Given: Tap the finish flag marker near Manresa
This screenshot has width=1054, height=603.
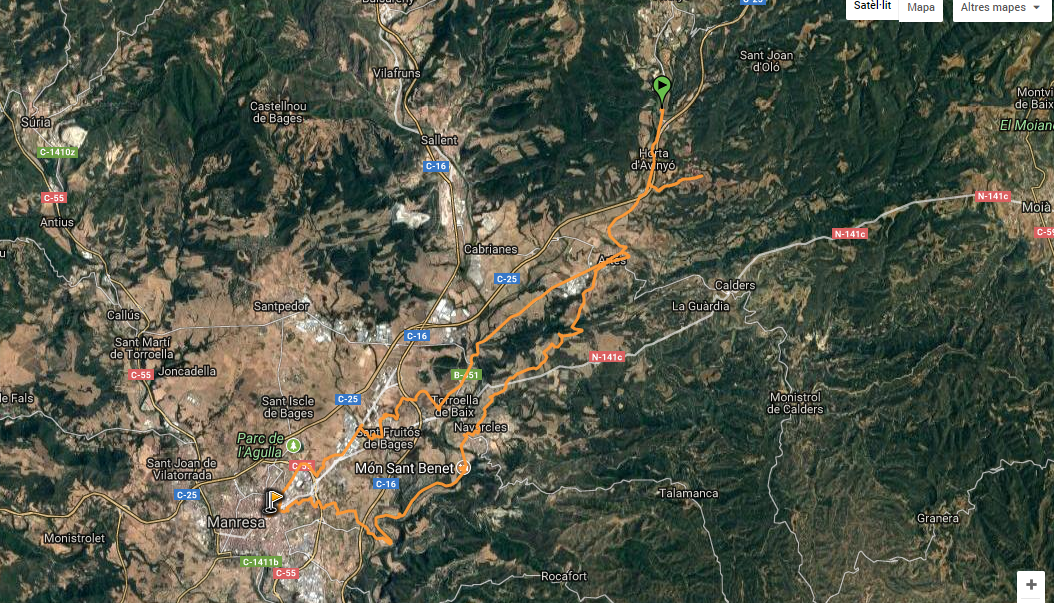Looking at the screenshot, I should 273,501.
